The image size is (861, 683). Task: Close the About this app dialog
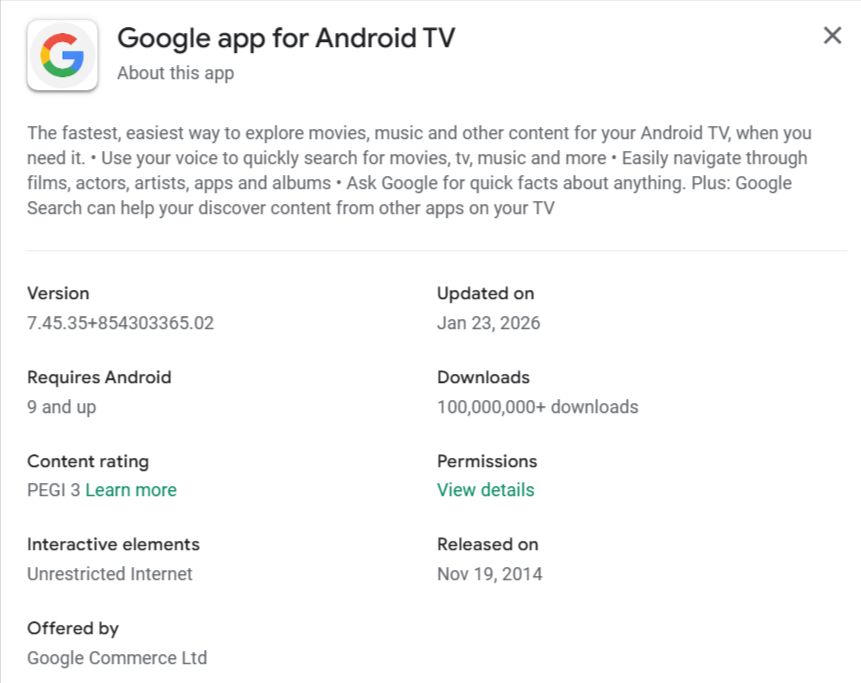(832, 36)
